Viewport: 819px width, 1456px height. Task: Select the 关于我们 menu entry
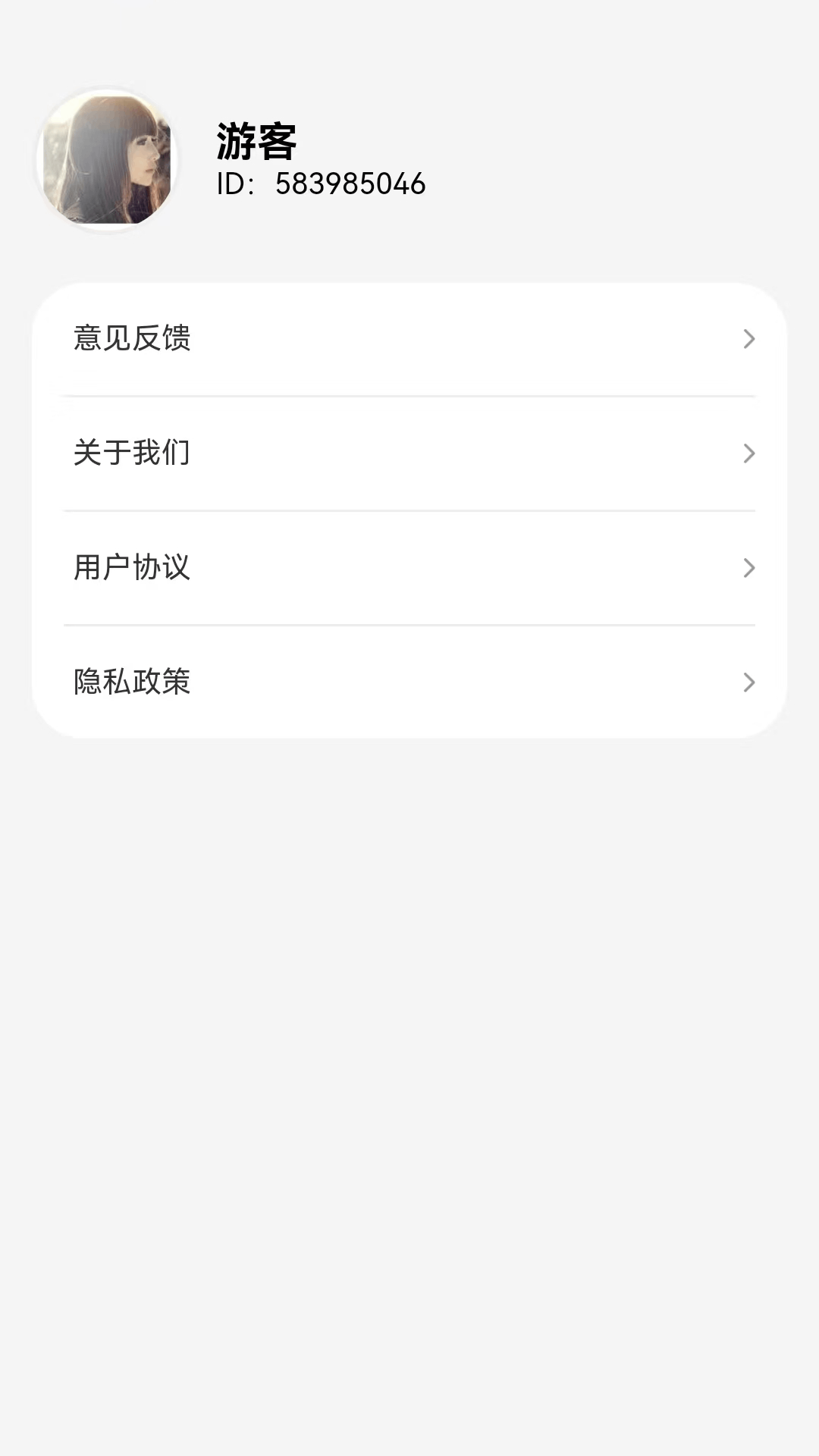(x=409, y=453)
